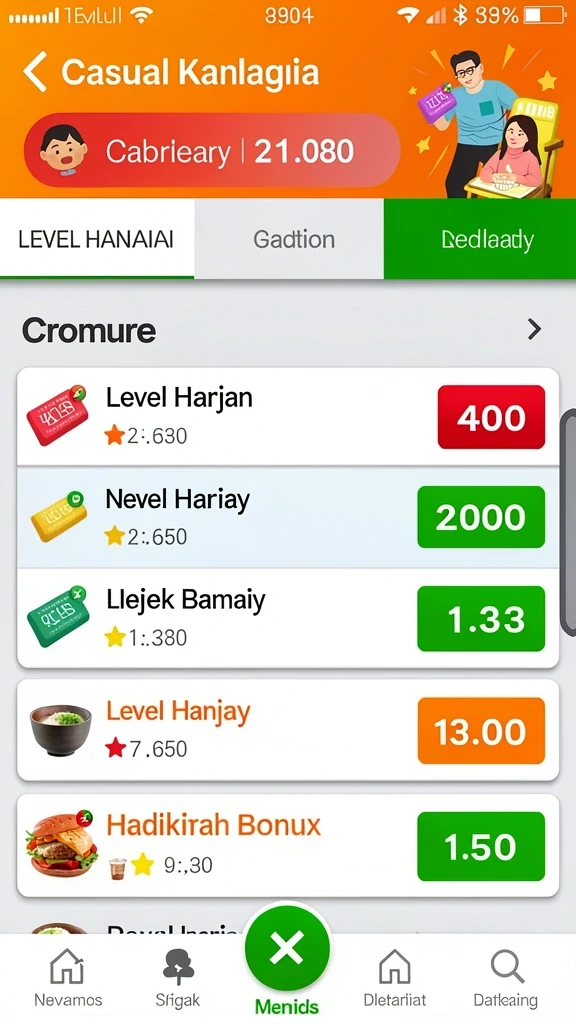
Task: Tap the red 400 button
Action: pyautogui.click(x=491, y=417)
